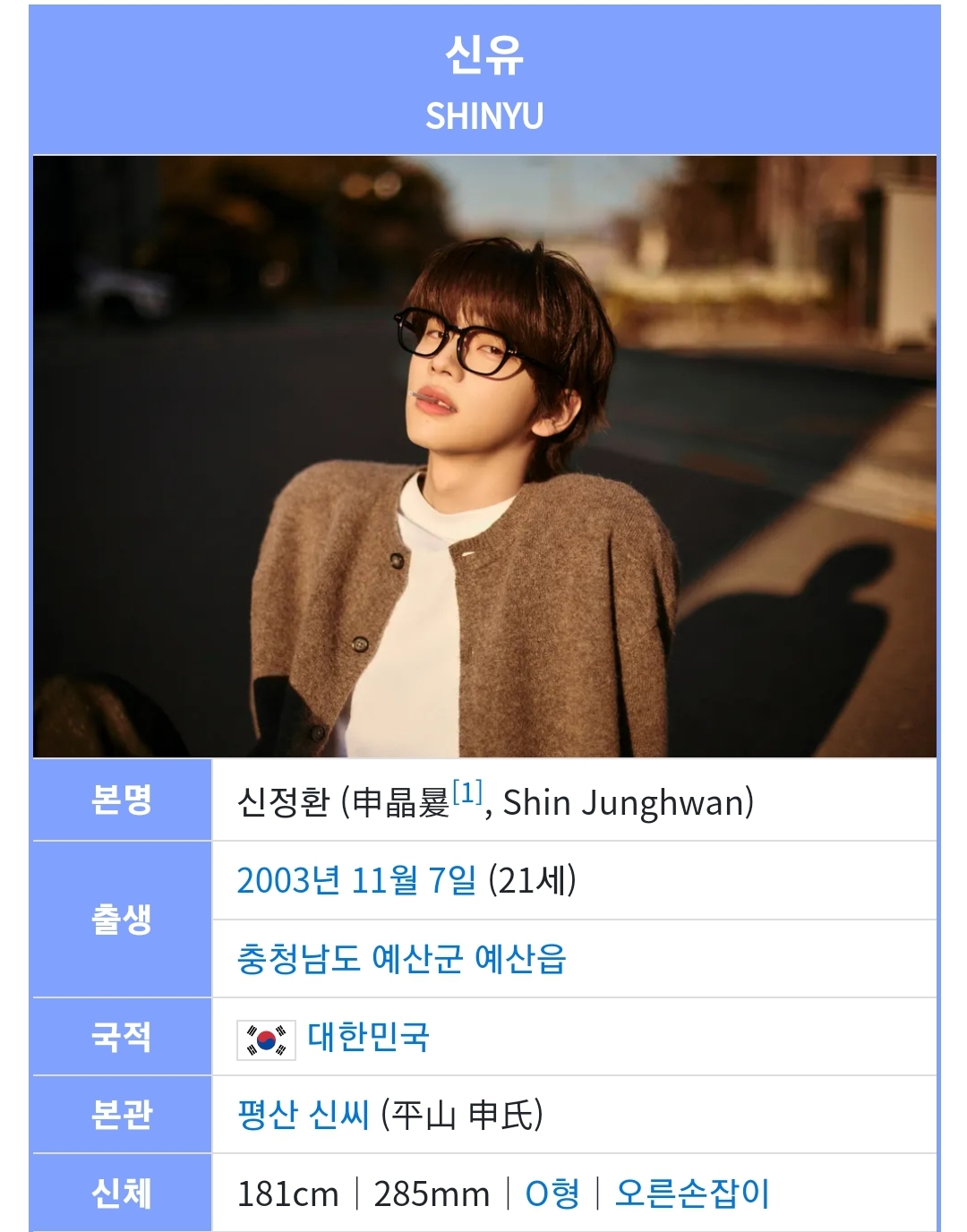This screenshot has height=1232, width=967.
Task: Open the 2003년 birth year link
Action: pyautogui.click(x=288, y=881)
